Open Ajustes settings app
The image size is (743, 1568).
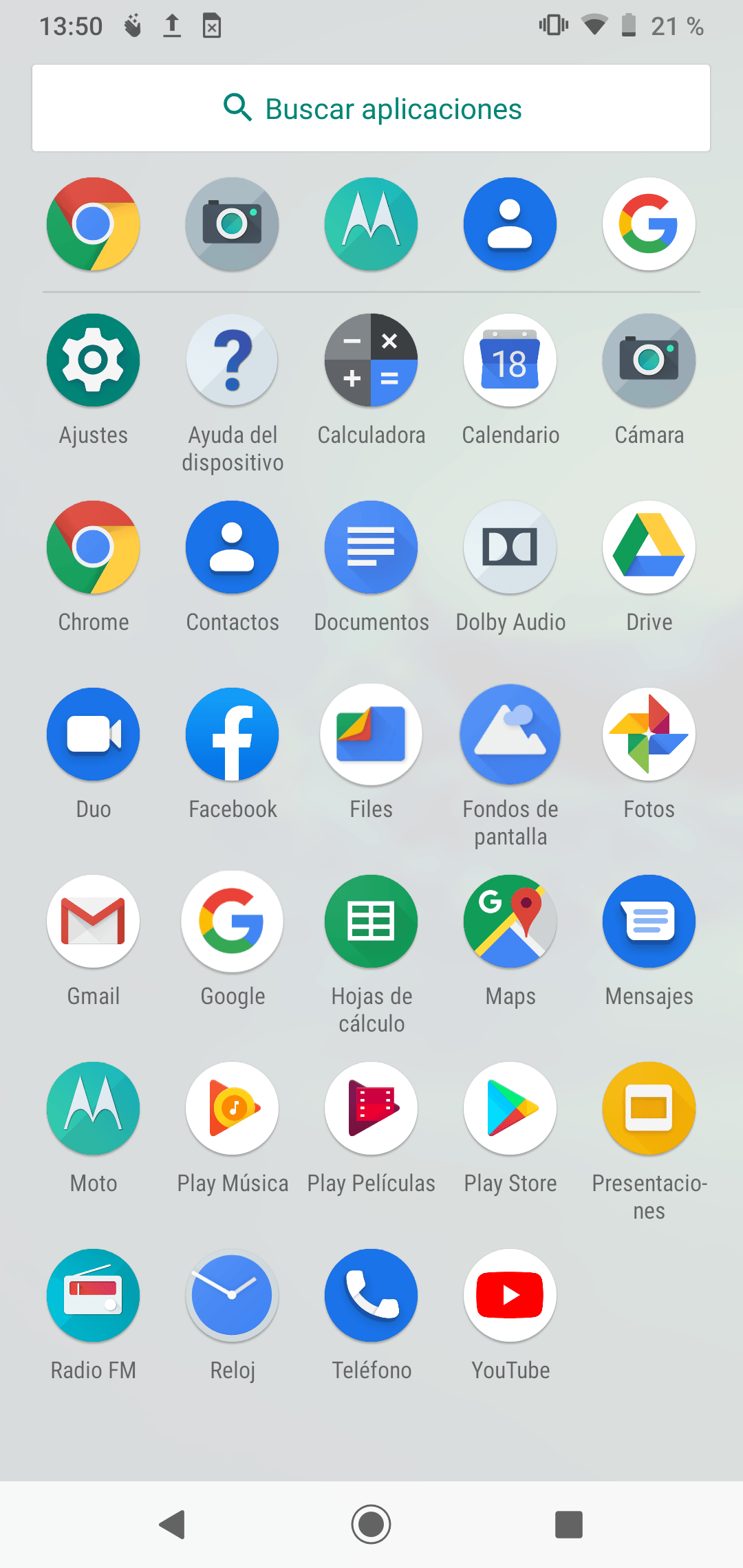point(94,360)
